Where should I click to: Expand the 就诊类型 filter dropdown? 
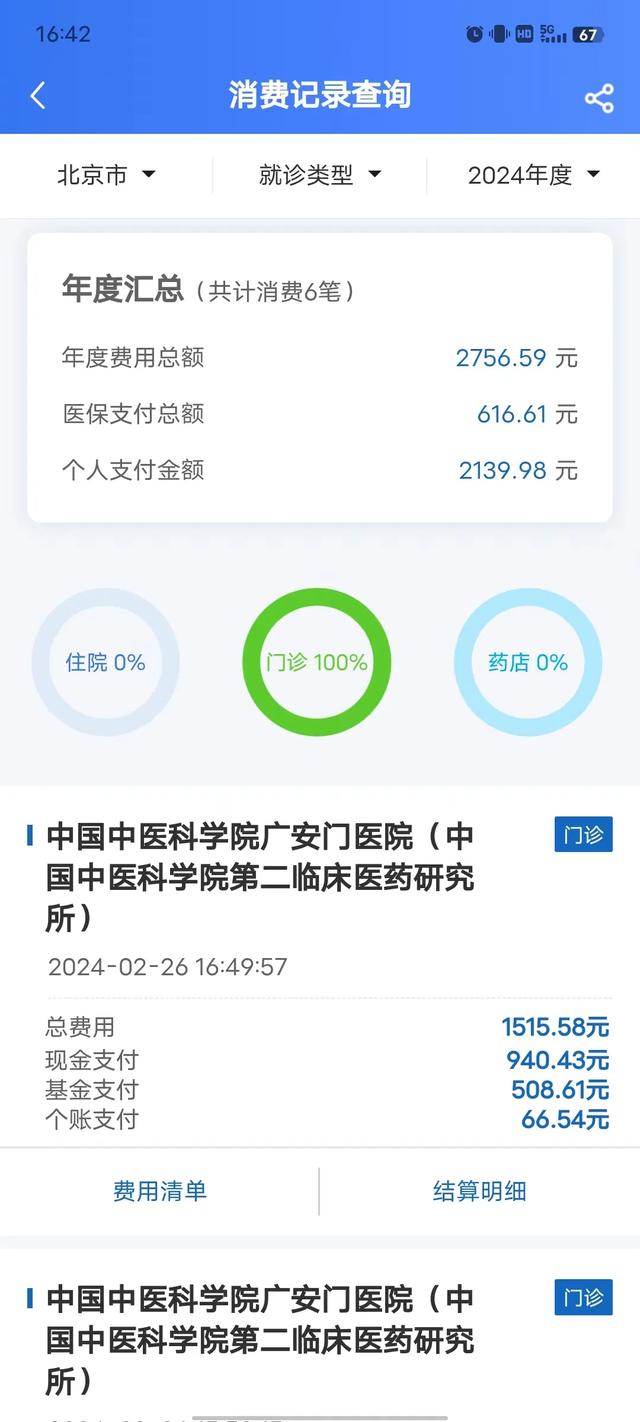[x=320, y=175]
